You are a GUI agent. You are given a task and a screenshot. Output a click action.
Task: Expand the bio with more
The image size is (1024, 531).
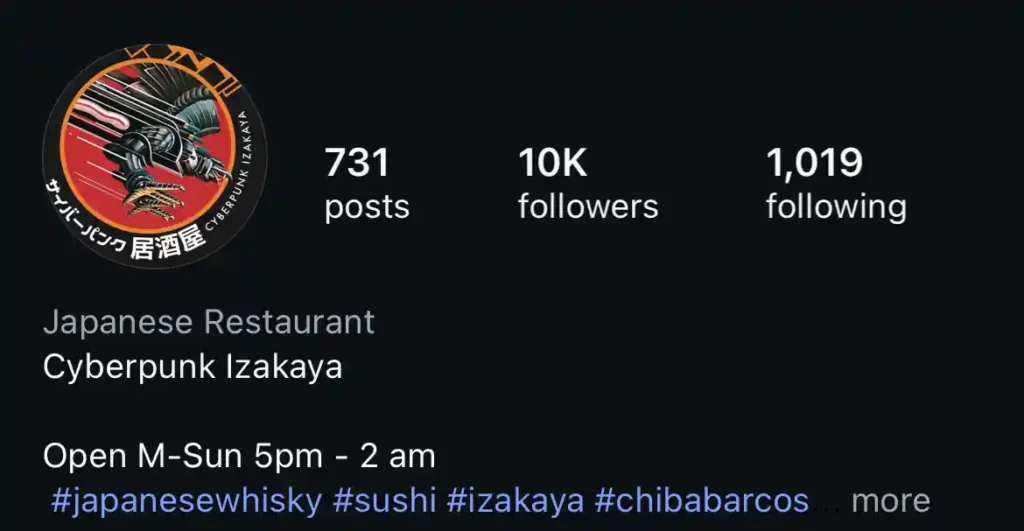click(890, 499)
